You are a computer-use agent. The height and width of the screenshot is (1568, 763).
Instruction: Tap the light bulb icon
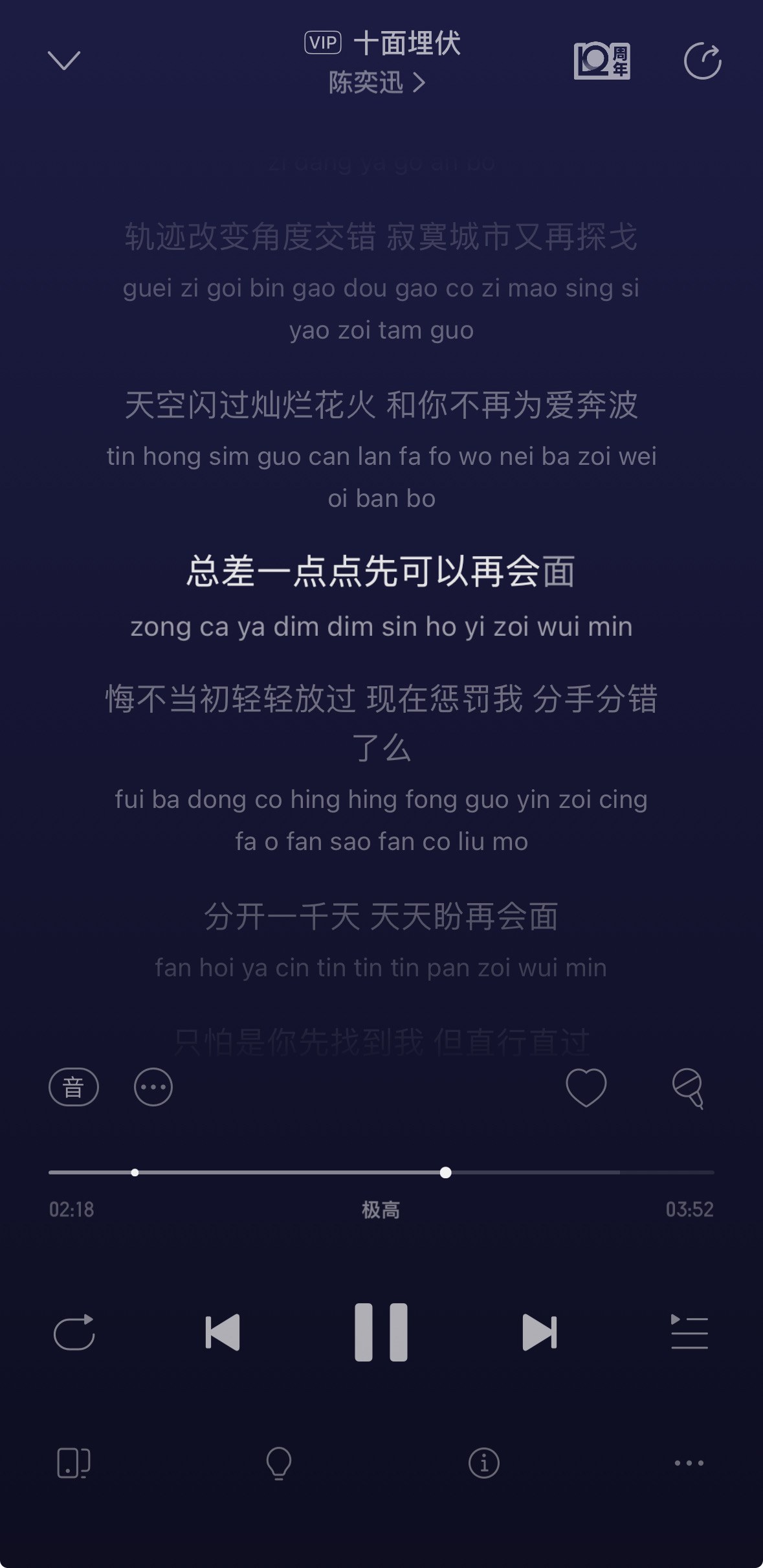(x=279, y=1463)
